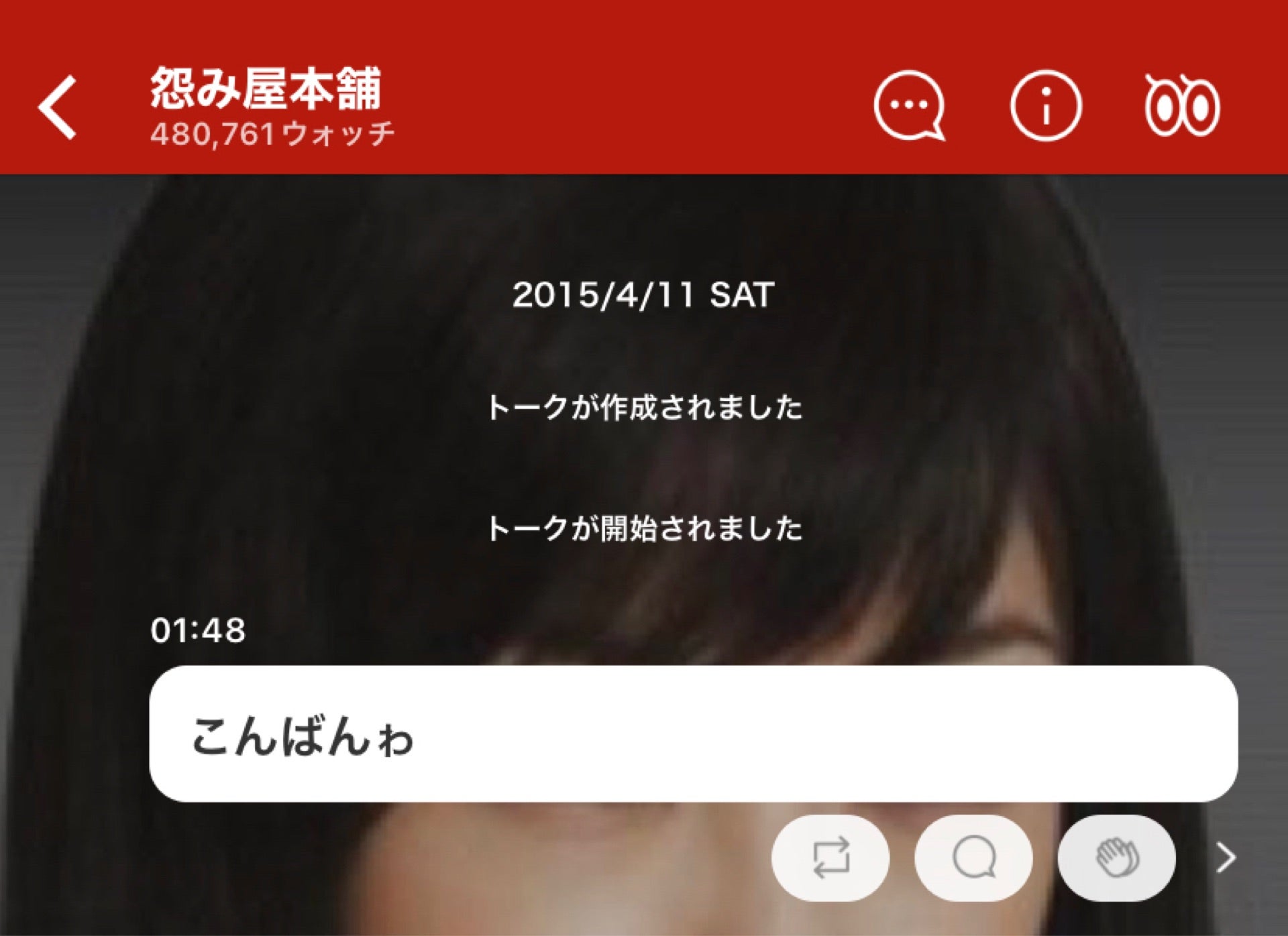This screenshot has width=1288, height=936.
Task: Comment on the こんばんゎ message
Action: 973,858
